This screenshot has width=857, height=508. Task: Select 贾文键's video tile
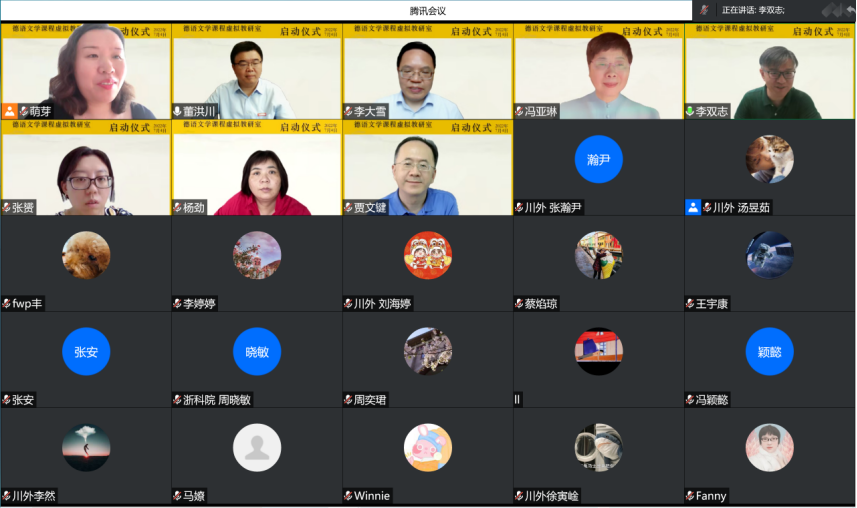click(x=427, y=168)
